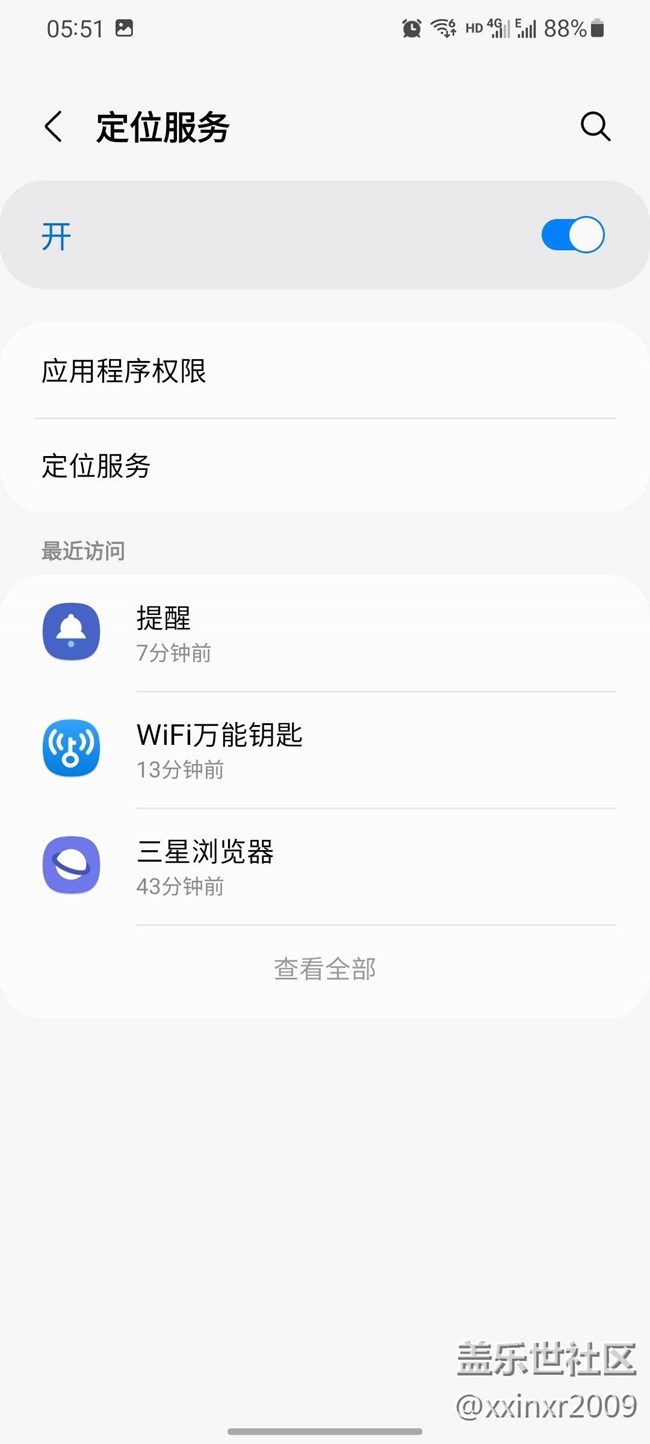Tap 查看全部 to view all apps
Screen dimensions: 650x1444
(x=325, y=969)
